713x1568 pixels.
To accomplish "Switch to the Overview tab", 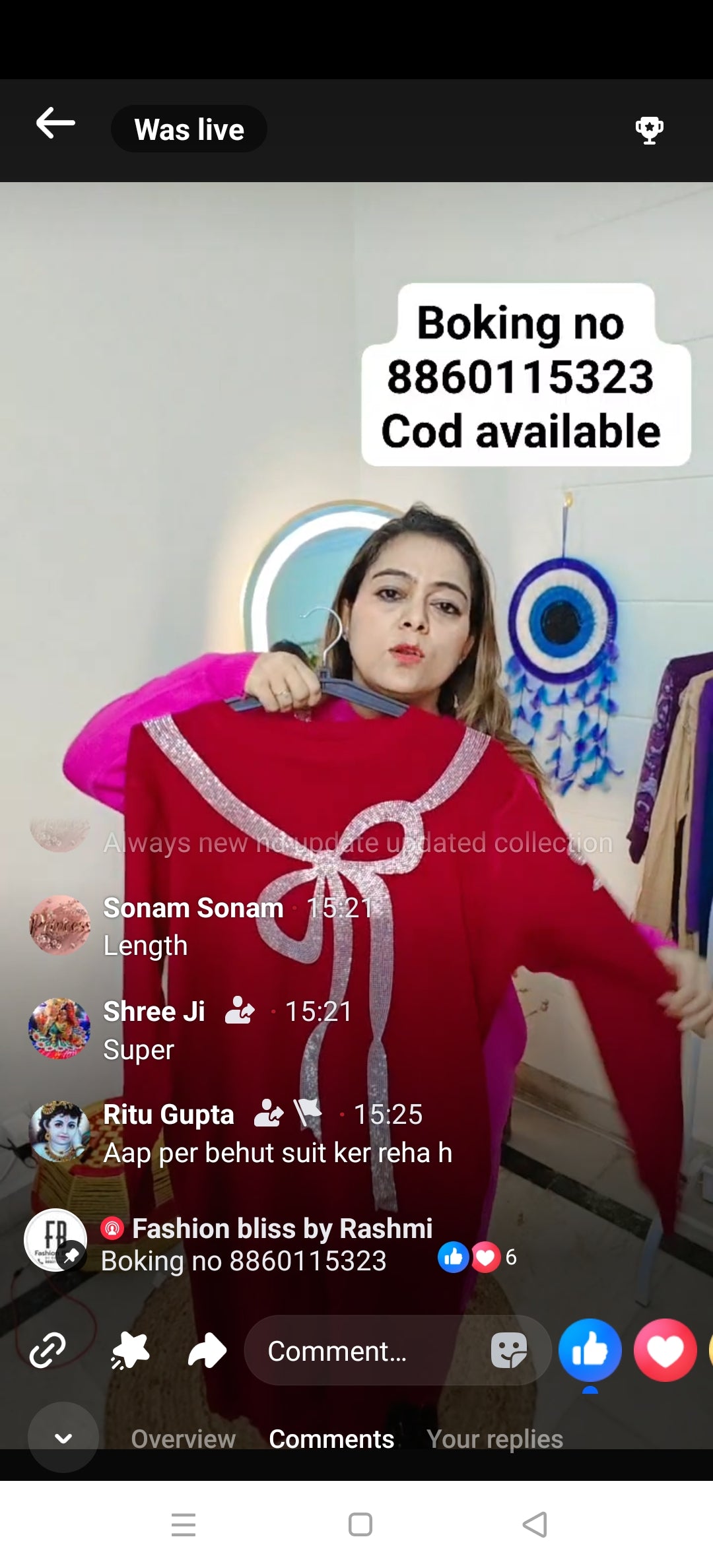I will coord(183,1439).
